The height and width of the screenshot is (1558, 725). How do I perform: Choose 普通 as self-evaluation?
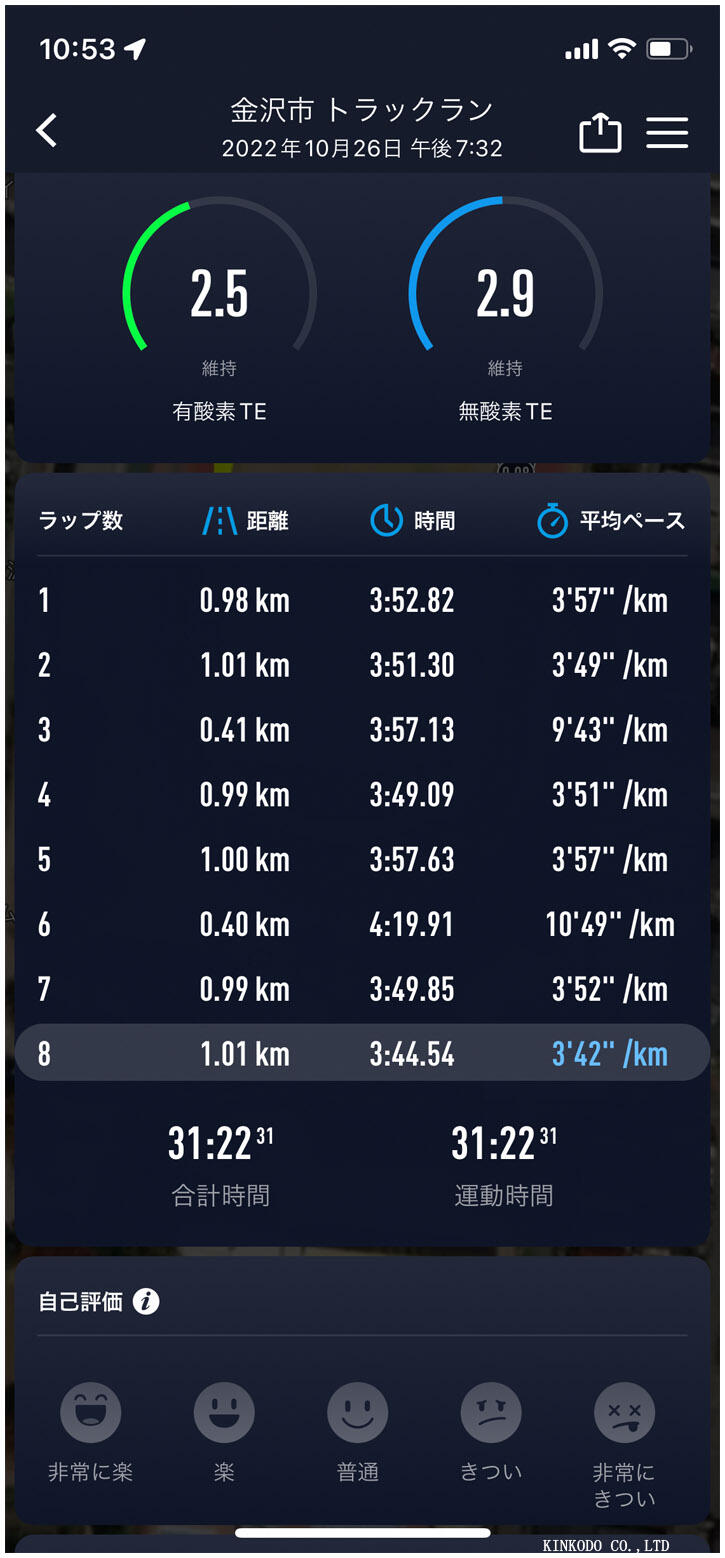(x=357, y=1413)
